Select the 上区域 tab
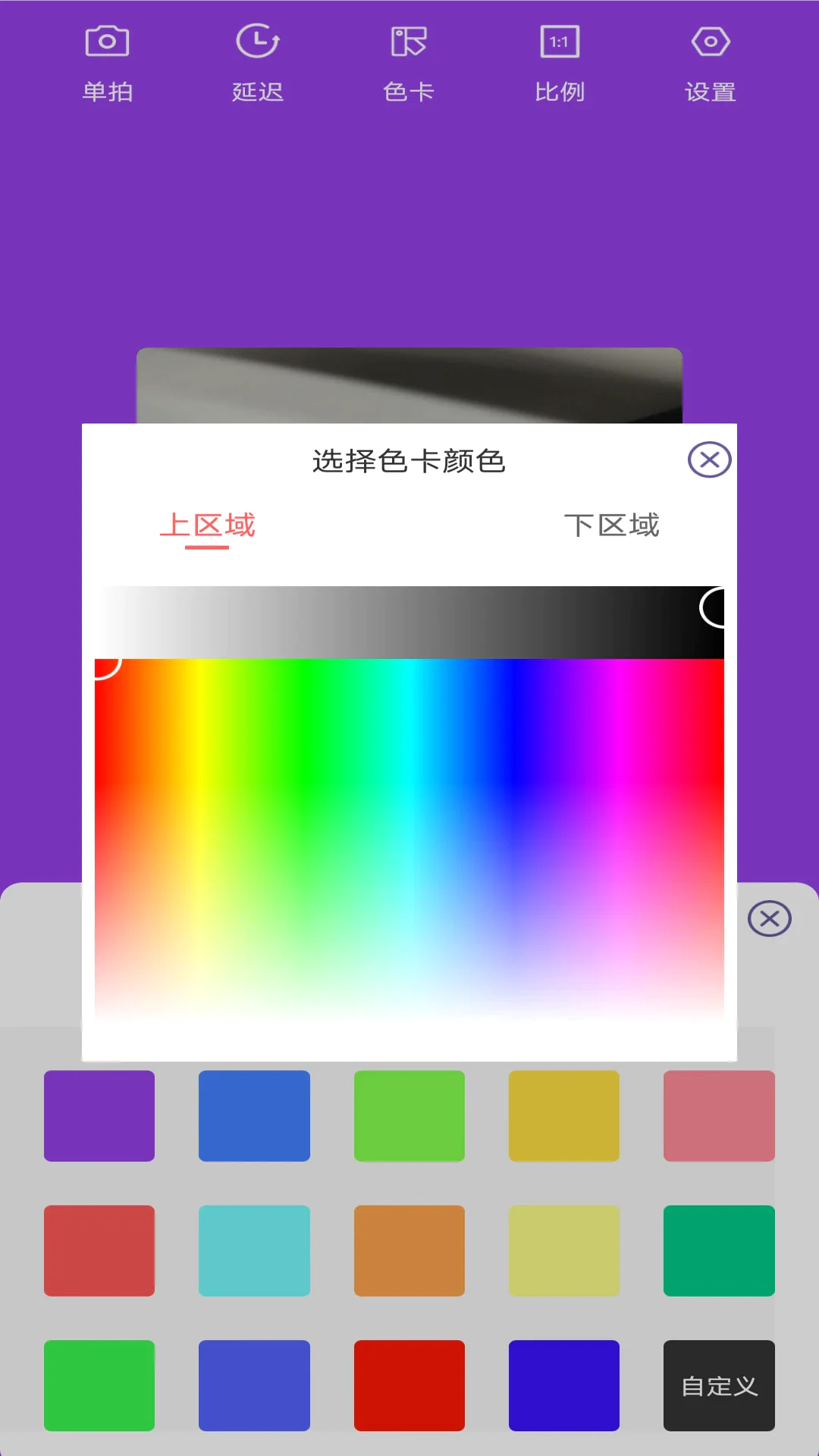Screen dimensions: 819x1456 pyautogui.click(x=207, y=526)
